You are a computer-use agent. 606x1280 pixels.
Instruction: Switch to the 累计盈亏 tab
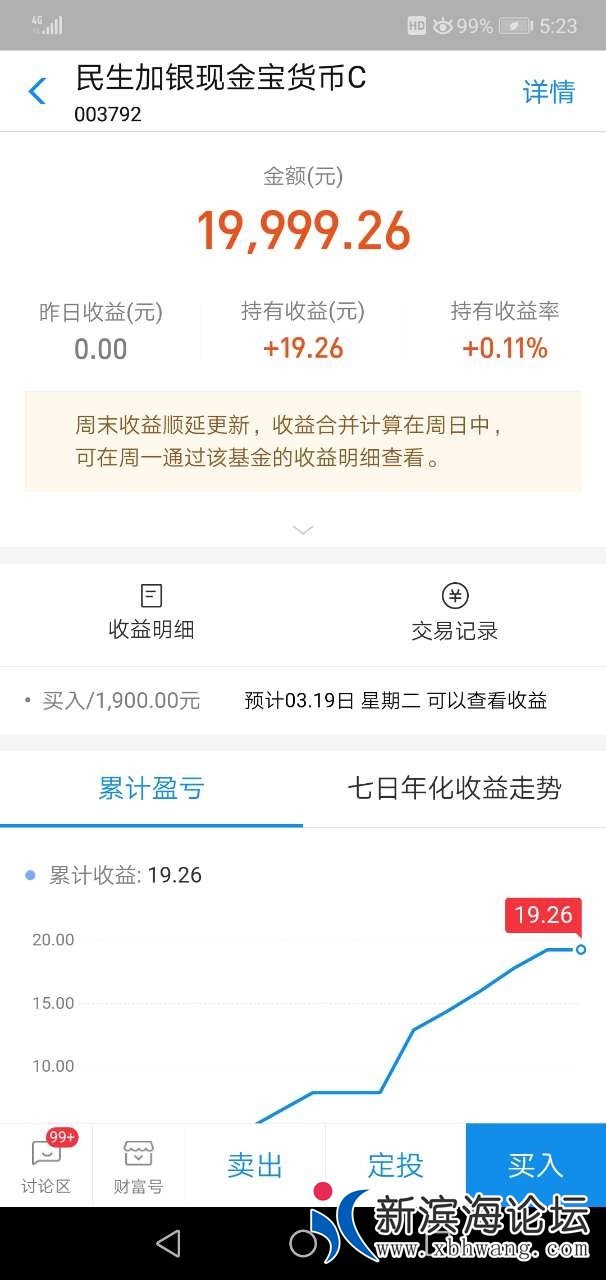(151, 789)
